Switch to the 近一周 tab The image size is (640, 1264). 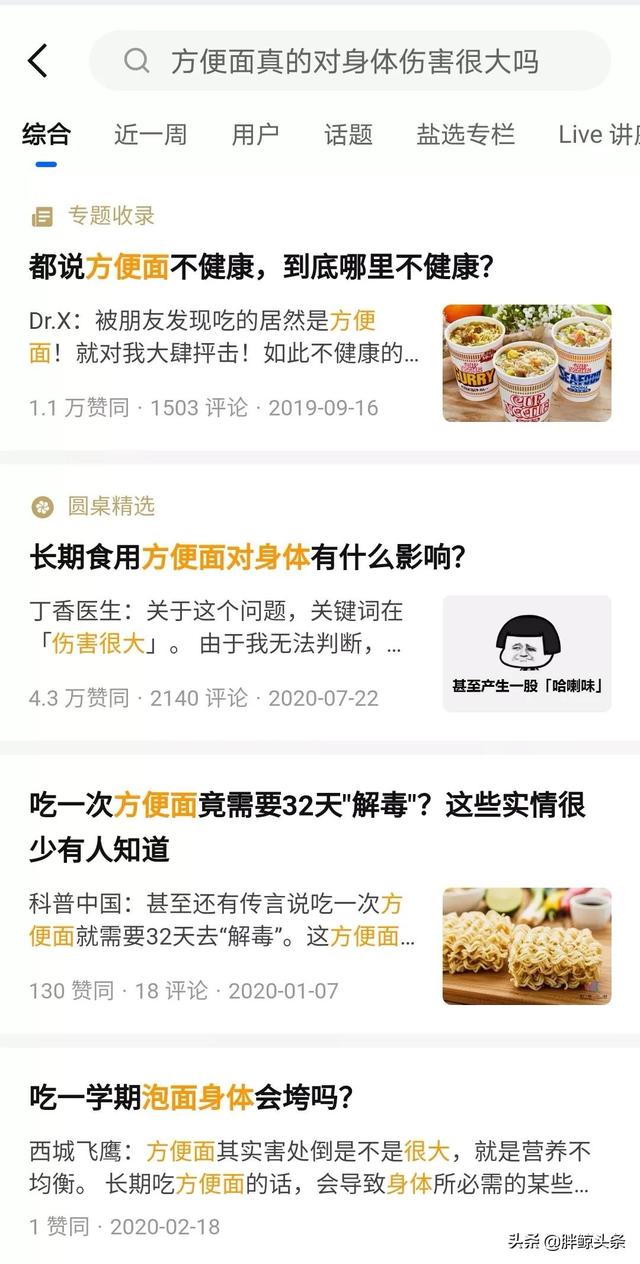pos(150,135)
